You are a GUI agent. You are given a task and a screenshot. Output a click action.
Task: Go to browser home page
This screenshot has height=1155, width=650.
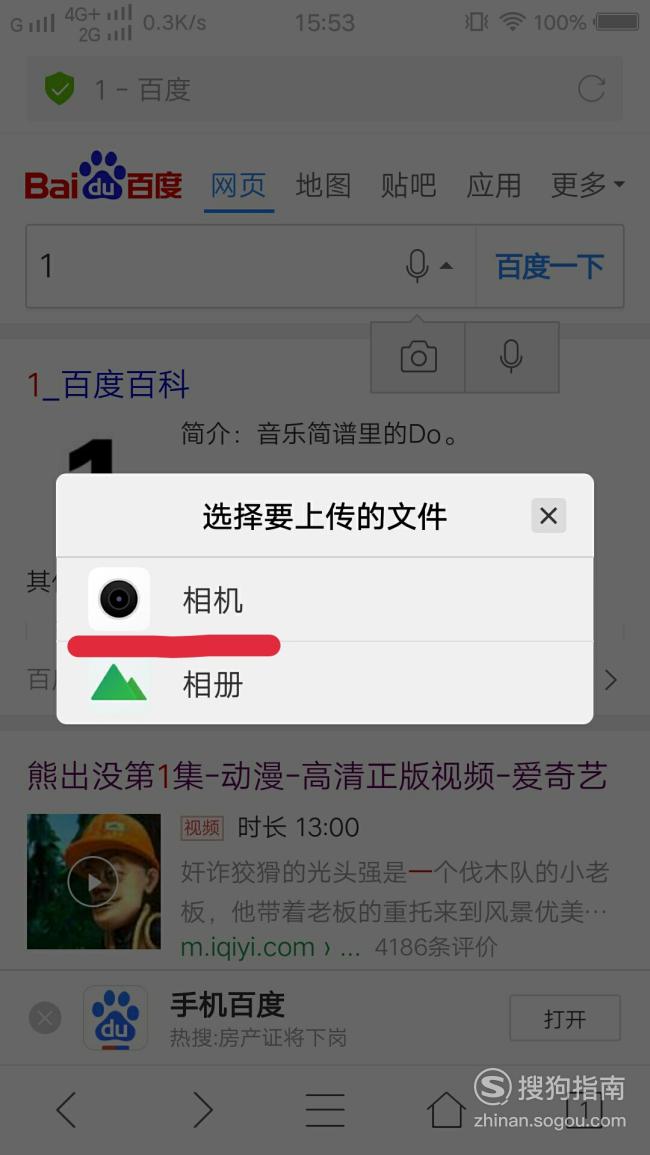(447, 1109)
